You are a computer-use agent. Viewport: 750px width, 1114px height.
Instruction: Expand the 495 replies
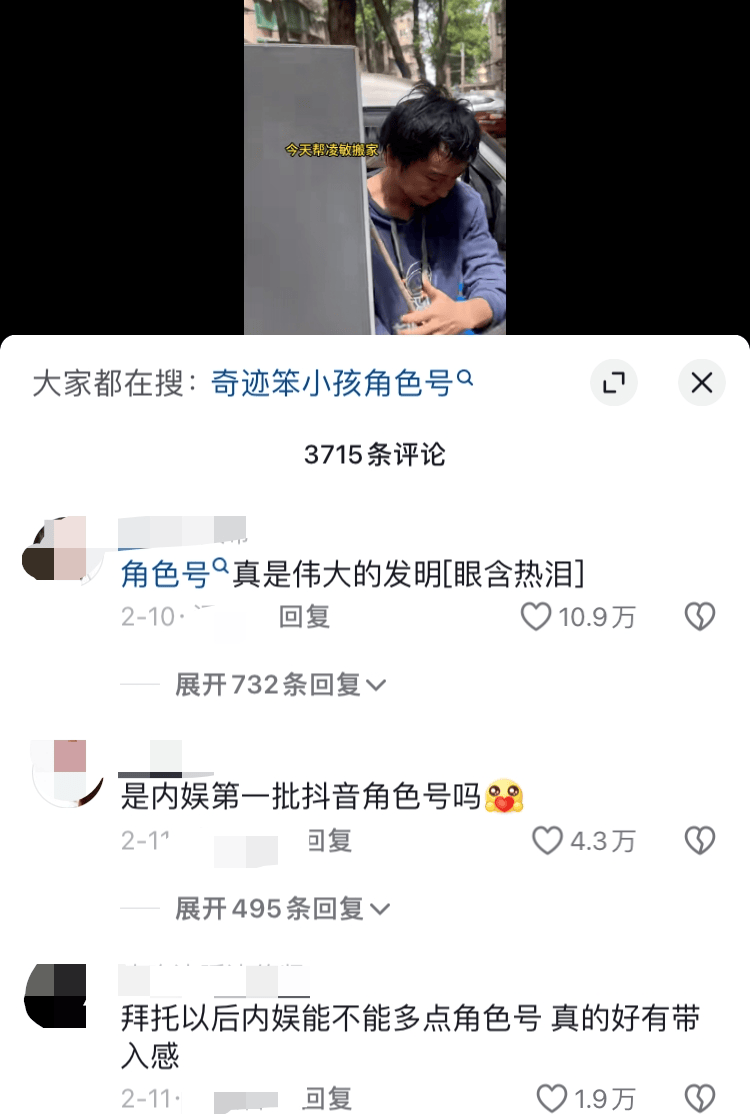[282, 908]
